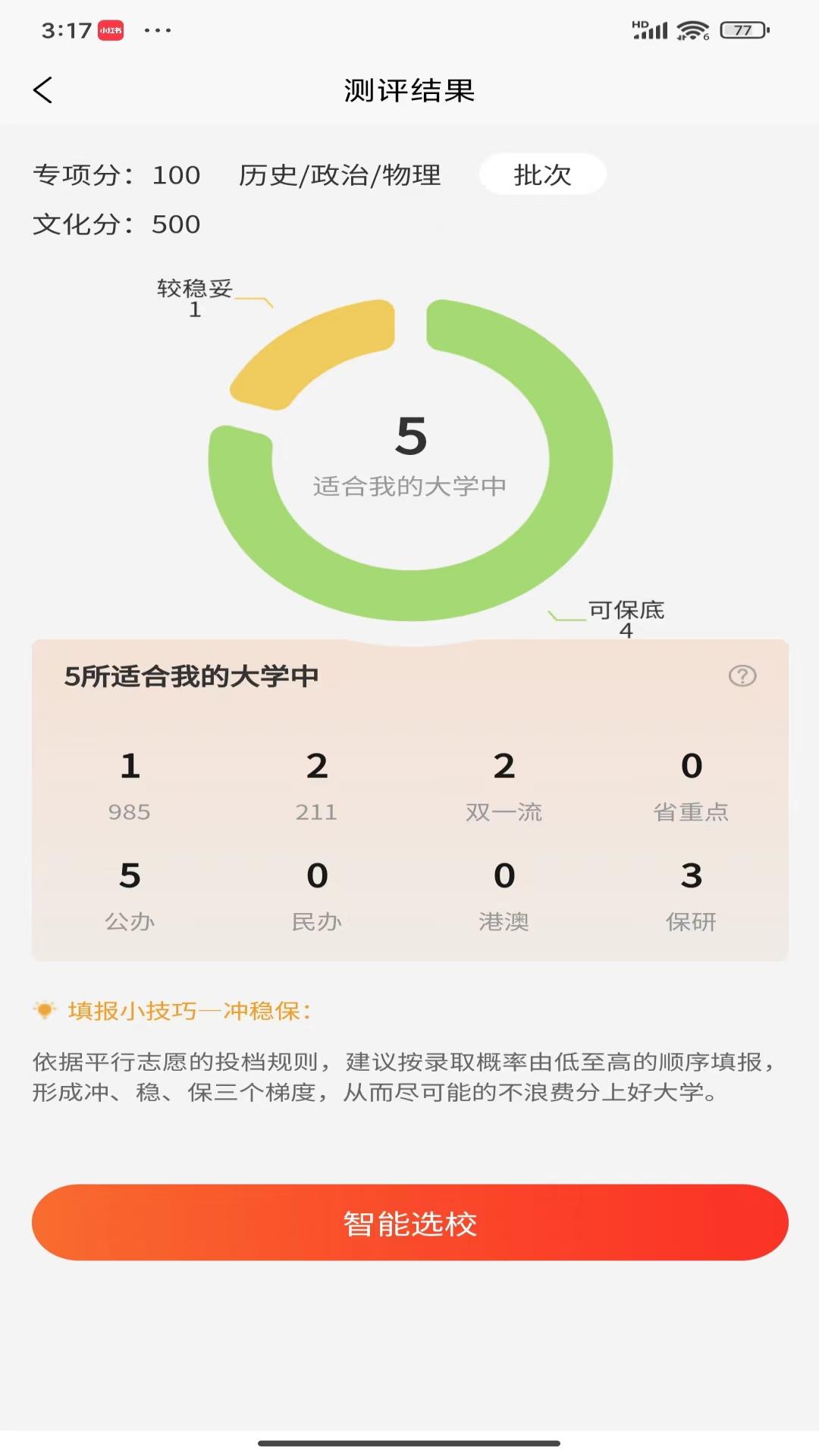Expand the 双一流 category details

click(504, 785)
